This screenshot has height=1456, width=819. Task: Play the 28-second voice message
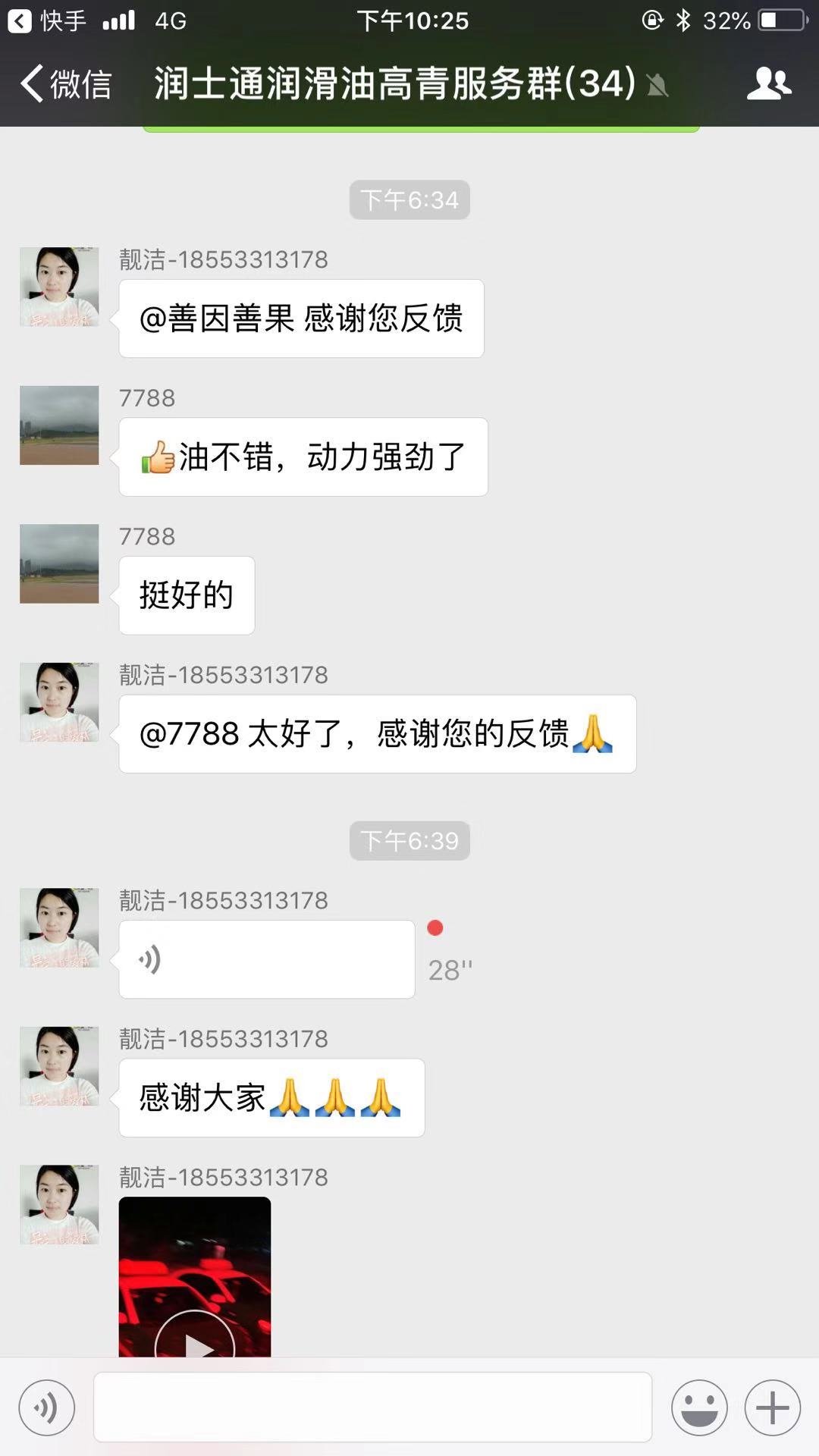[x=266, y=959]
